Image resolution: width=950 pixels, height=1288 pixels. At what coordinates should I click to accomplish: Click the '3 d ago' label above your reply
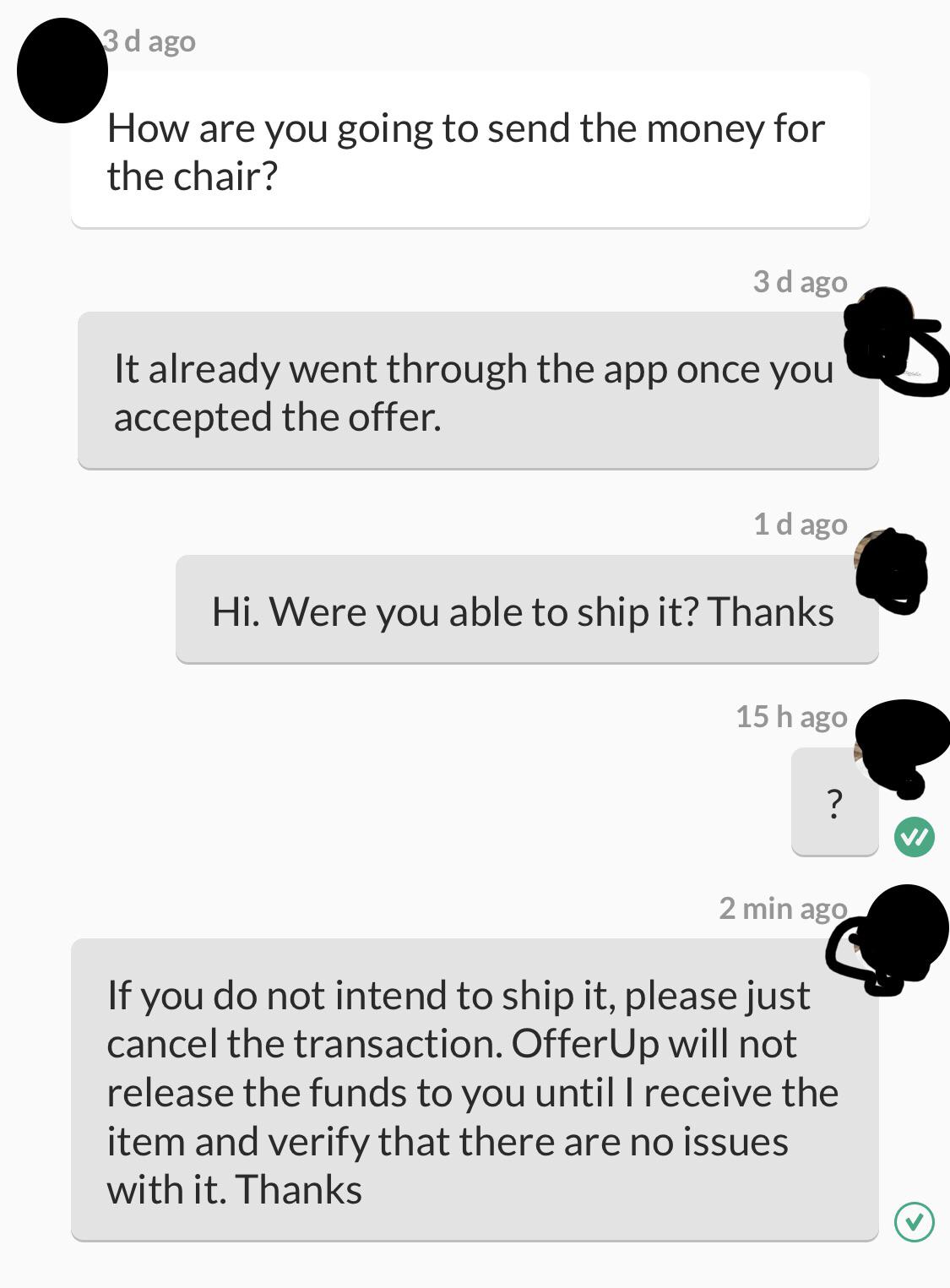[x=799, y=282]
